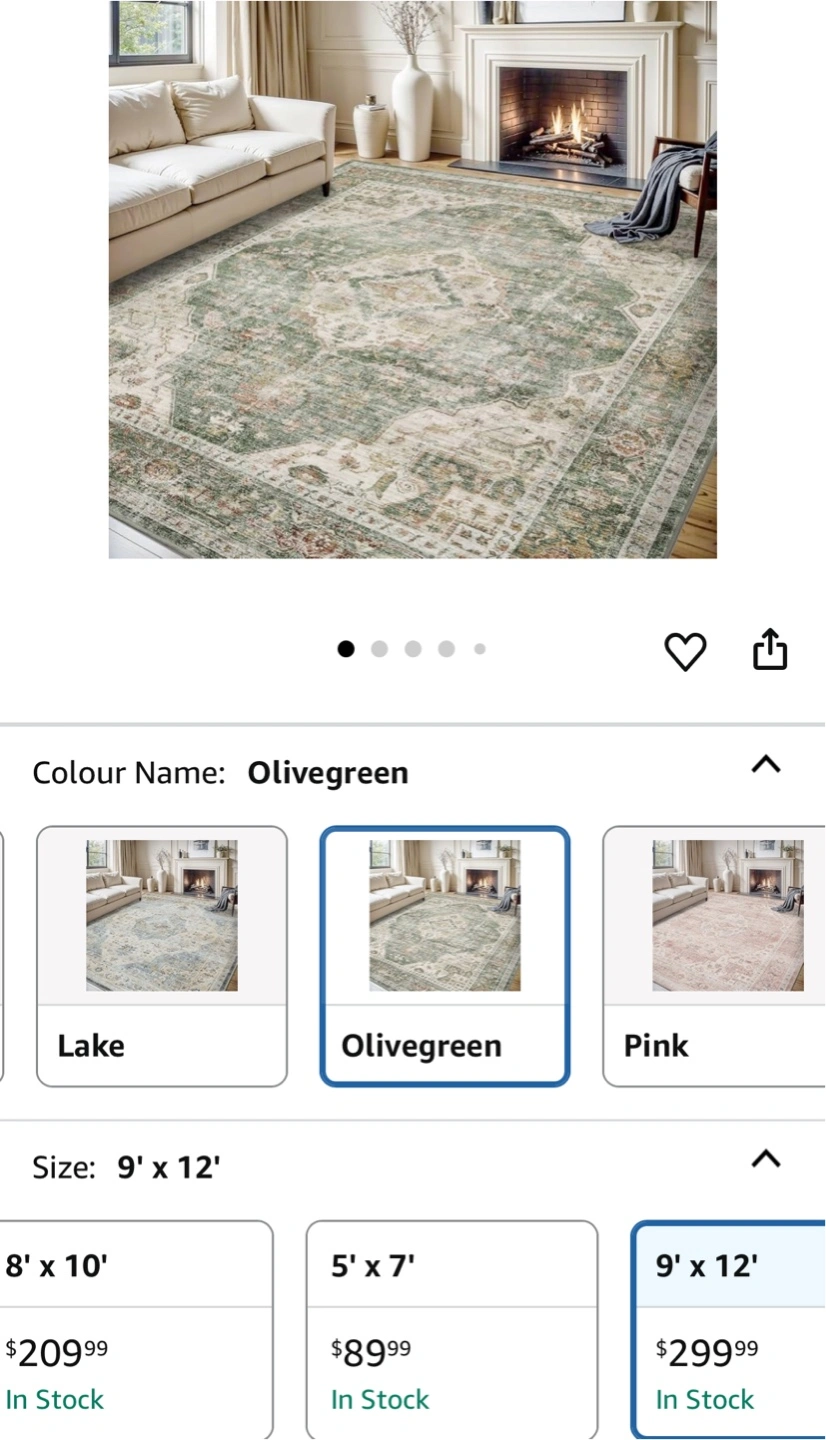This screenshot has height=1440, width=826.
Task: Select the Lake colour option
Action: click(162, 956)
